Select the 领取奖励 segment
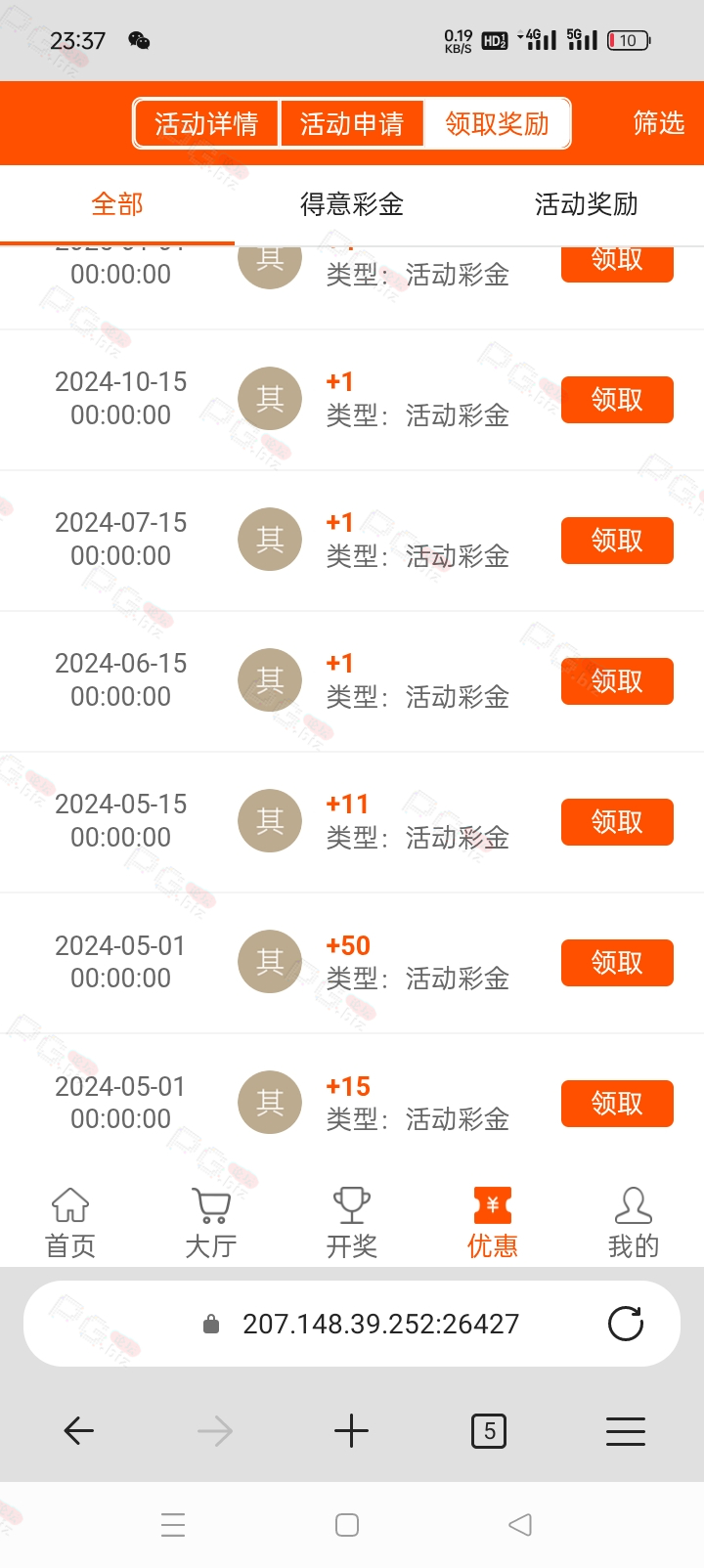The width and height of the screenshot is (704, 1568). point(497,123)
